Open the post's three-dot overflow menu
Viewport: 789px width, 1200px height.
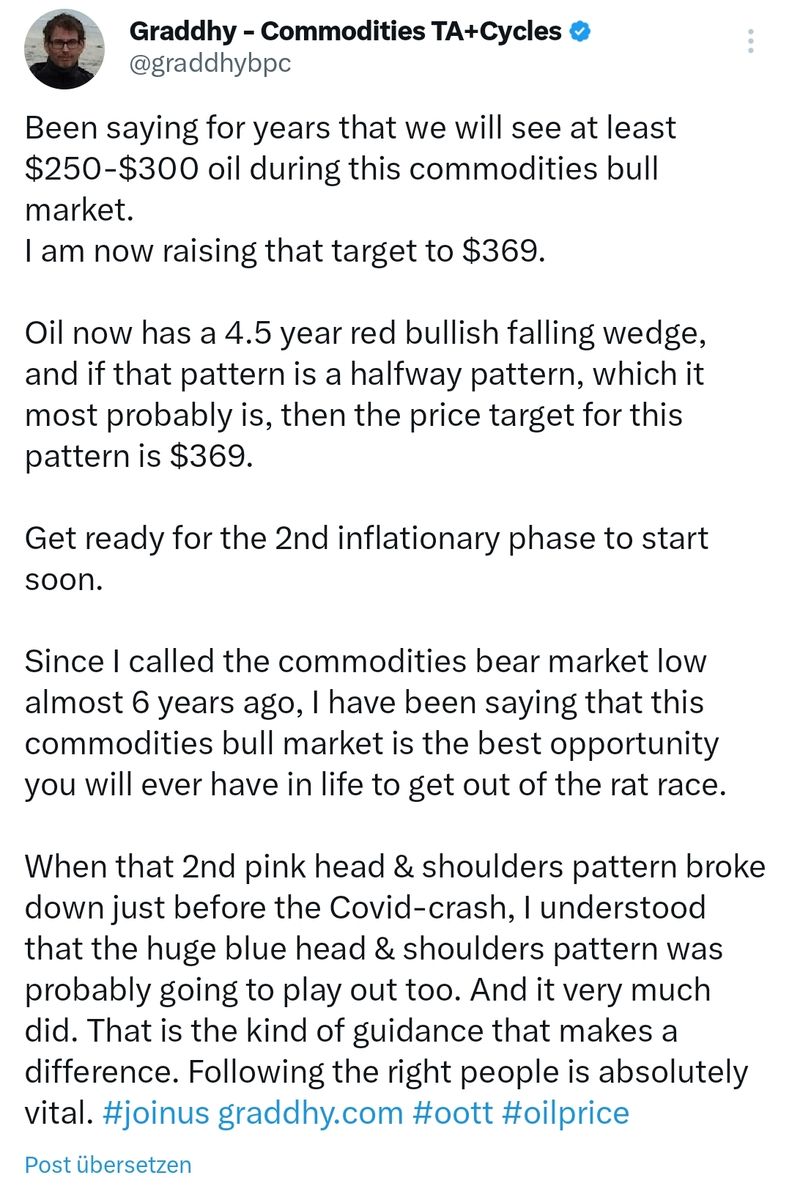751,41
